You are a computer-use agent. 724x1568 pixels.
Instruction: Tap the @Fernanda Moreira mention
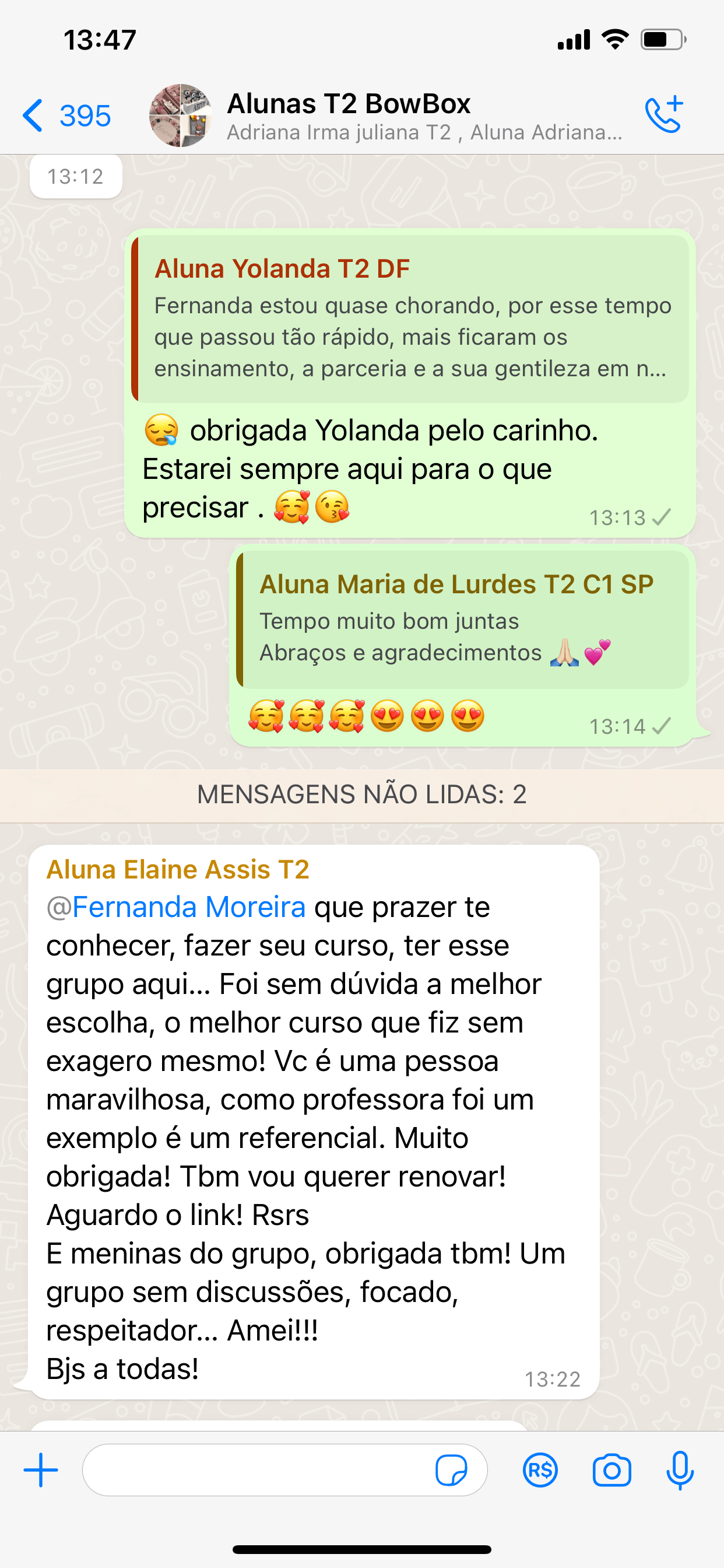click(176, 907)
